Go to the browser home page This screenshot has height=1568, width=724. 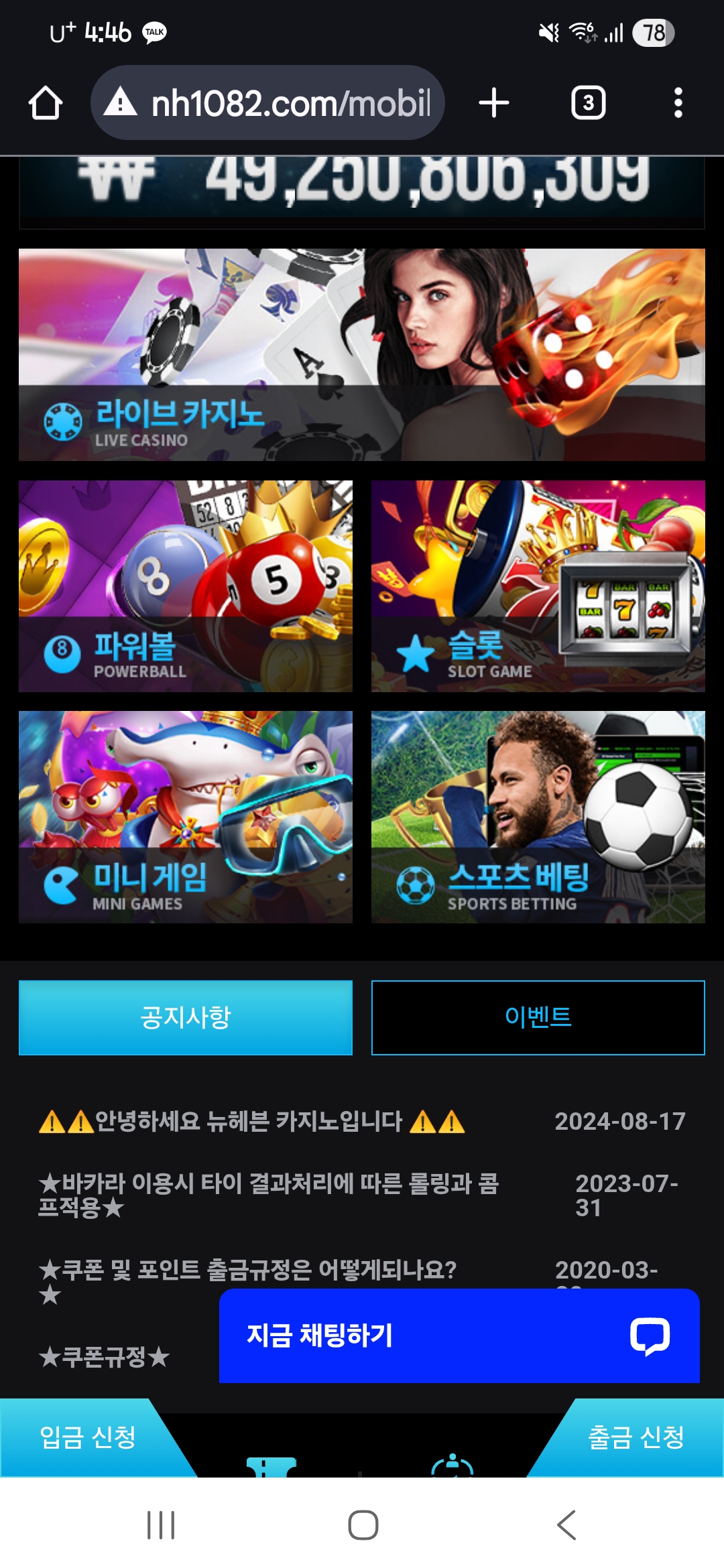[46, 103]
